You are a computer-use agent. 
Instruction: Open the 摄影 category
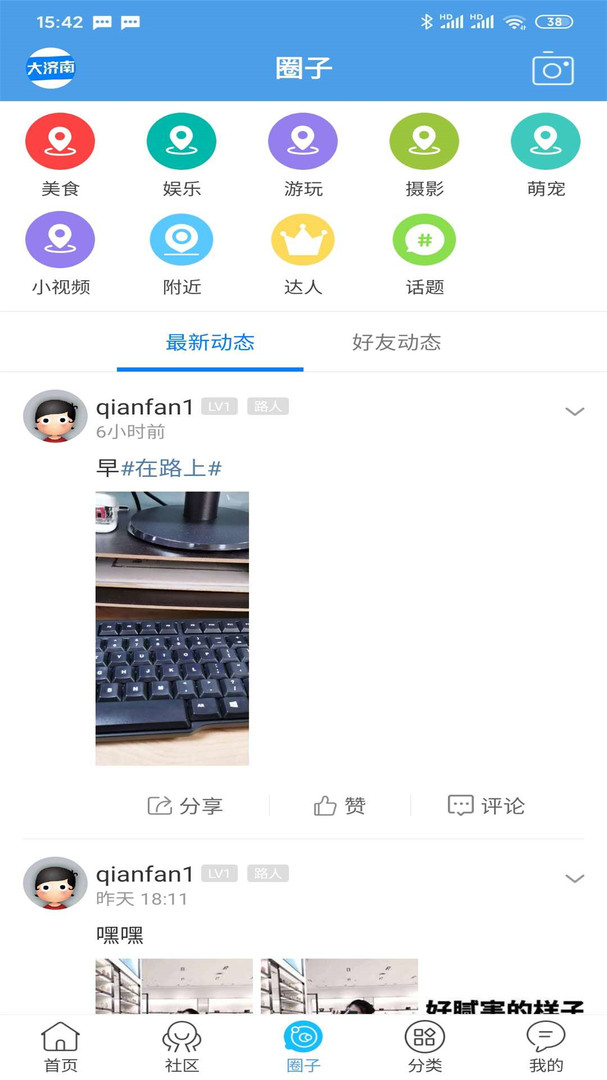[x=424, y=156]
